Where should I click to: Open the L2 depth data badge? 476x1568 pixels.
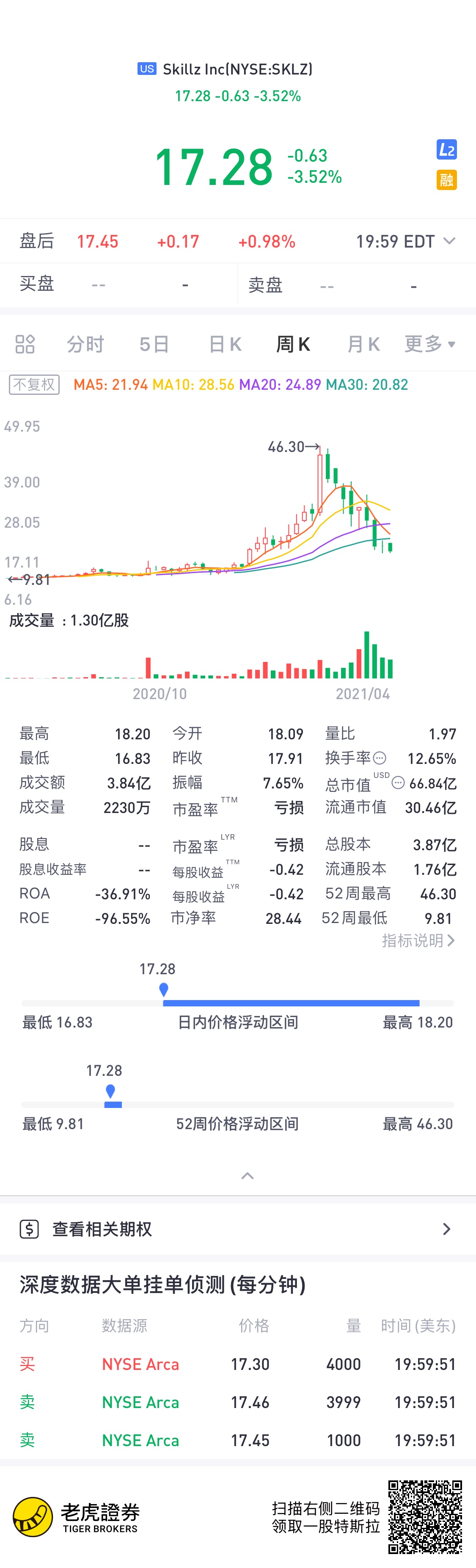[x=446, y=150]
